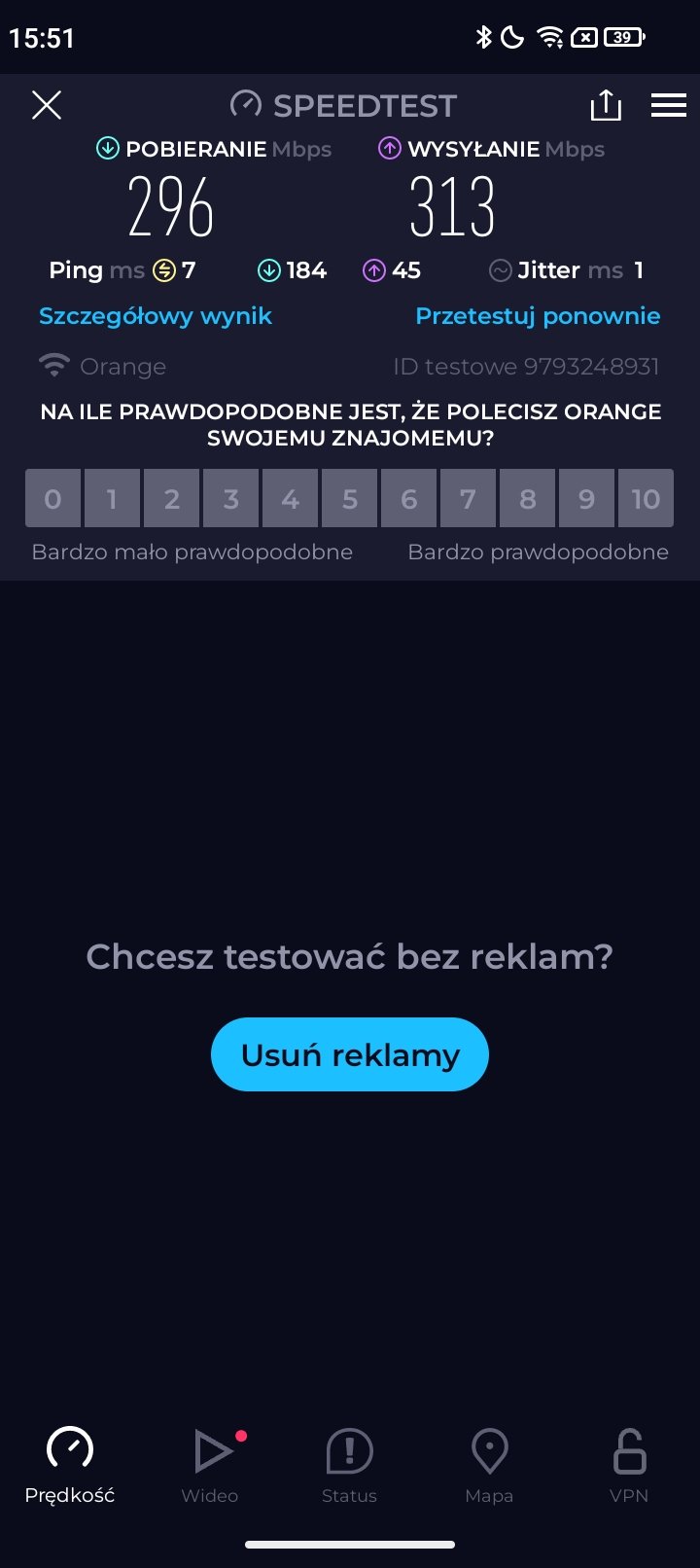
Task: Open the hamburger menu
Action: tap(669, 105)
